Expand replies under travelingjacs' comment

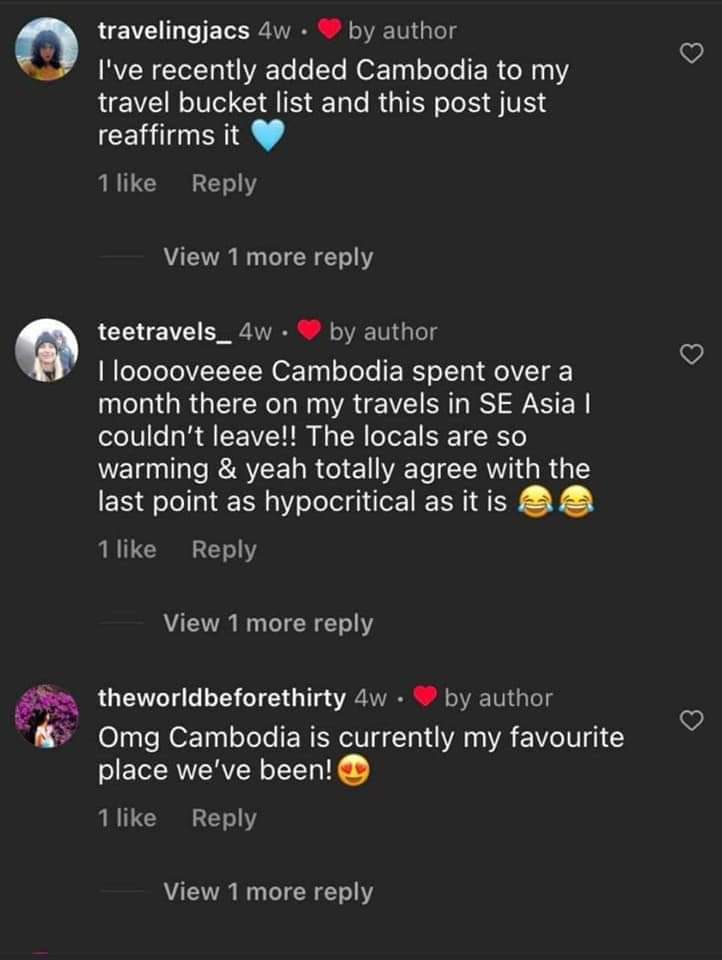(267, 257)
